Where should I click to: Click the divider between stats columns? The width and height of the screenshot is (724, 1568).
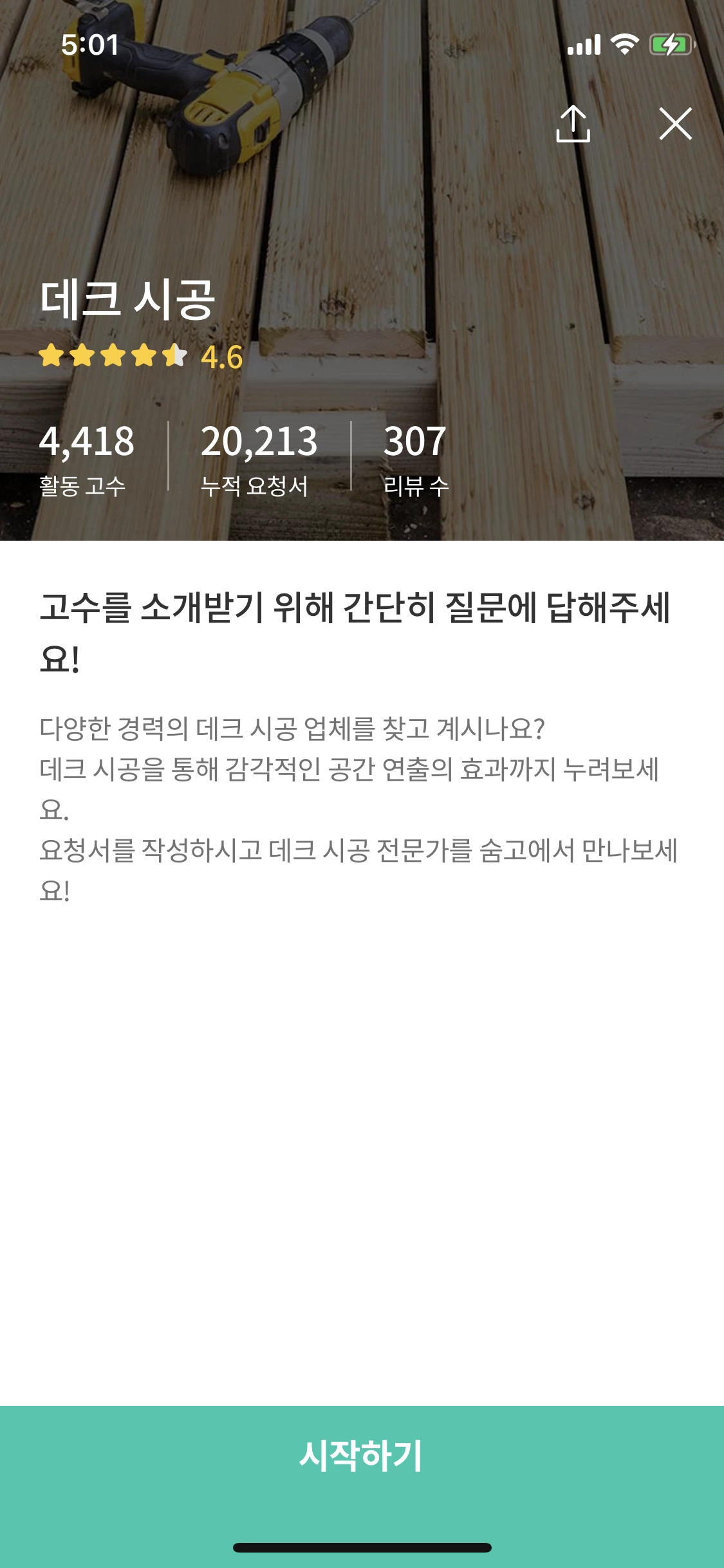tap(169, 454)
